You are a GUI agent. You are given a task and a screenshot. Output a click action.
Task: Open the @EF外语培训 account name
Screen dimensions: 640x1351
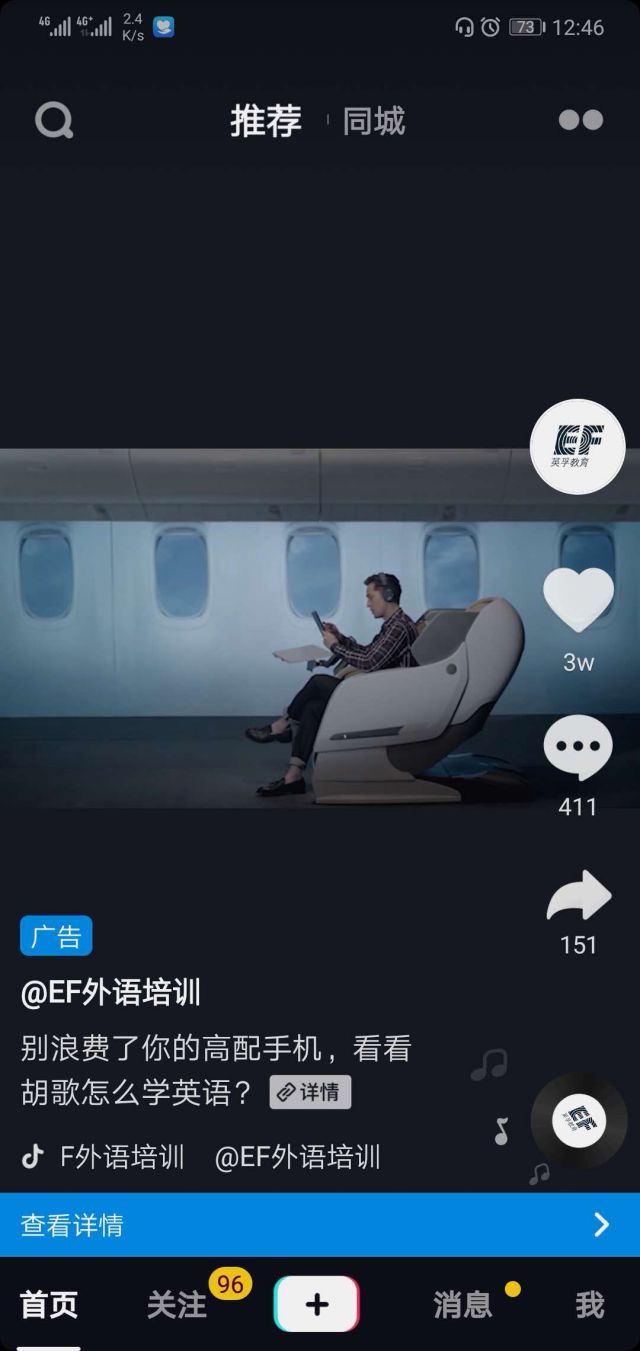tap(111, 992)
